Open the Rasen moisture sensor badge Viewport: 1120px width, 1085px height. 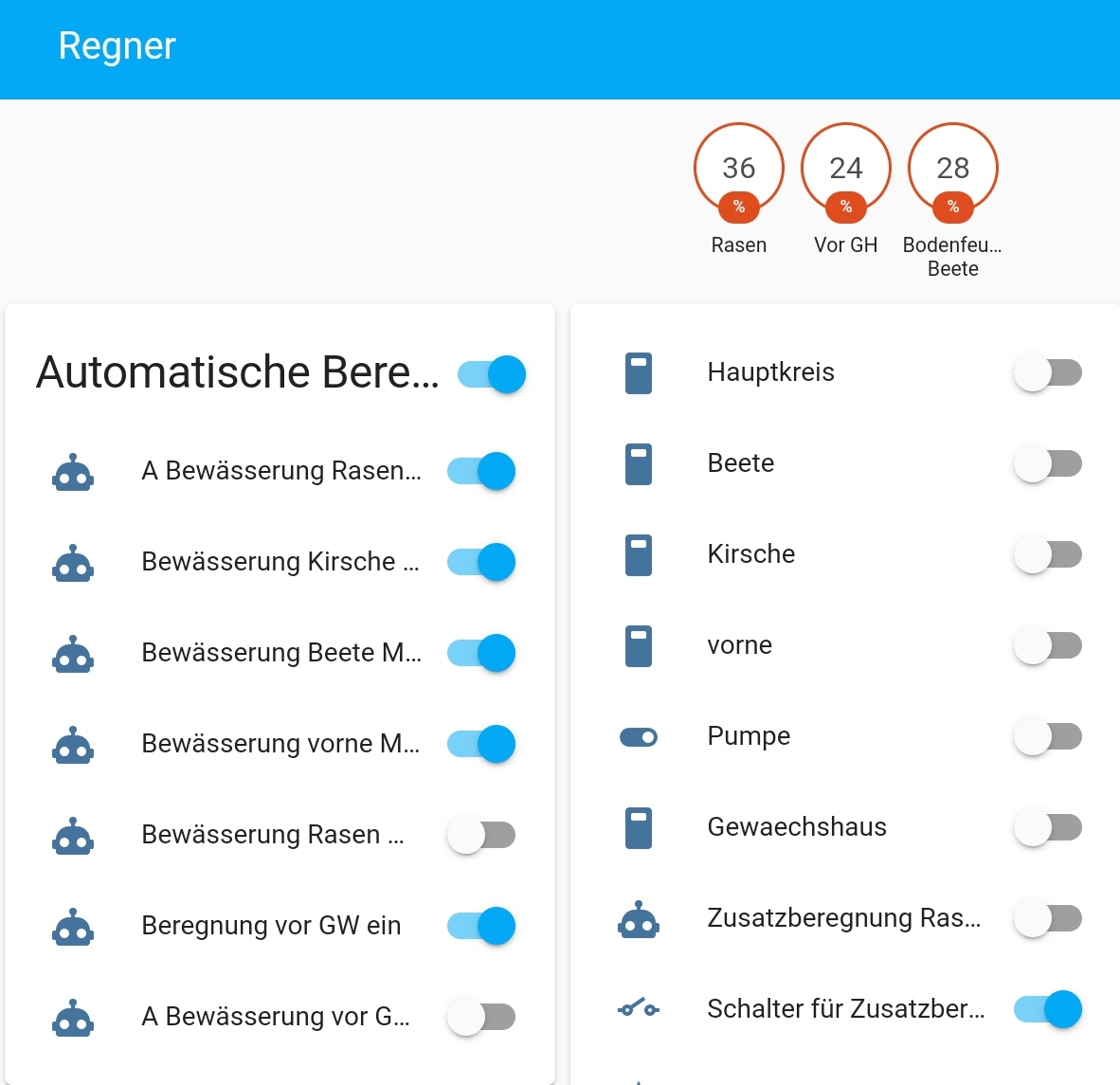(739, 169)
